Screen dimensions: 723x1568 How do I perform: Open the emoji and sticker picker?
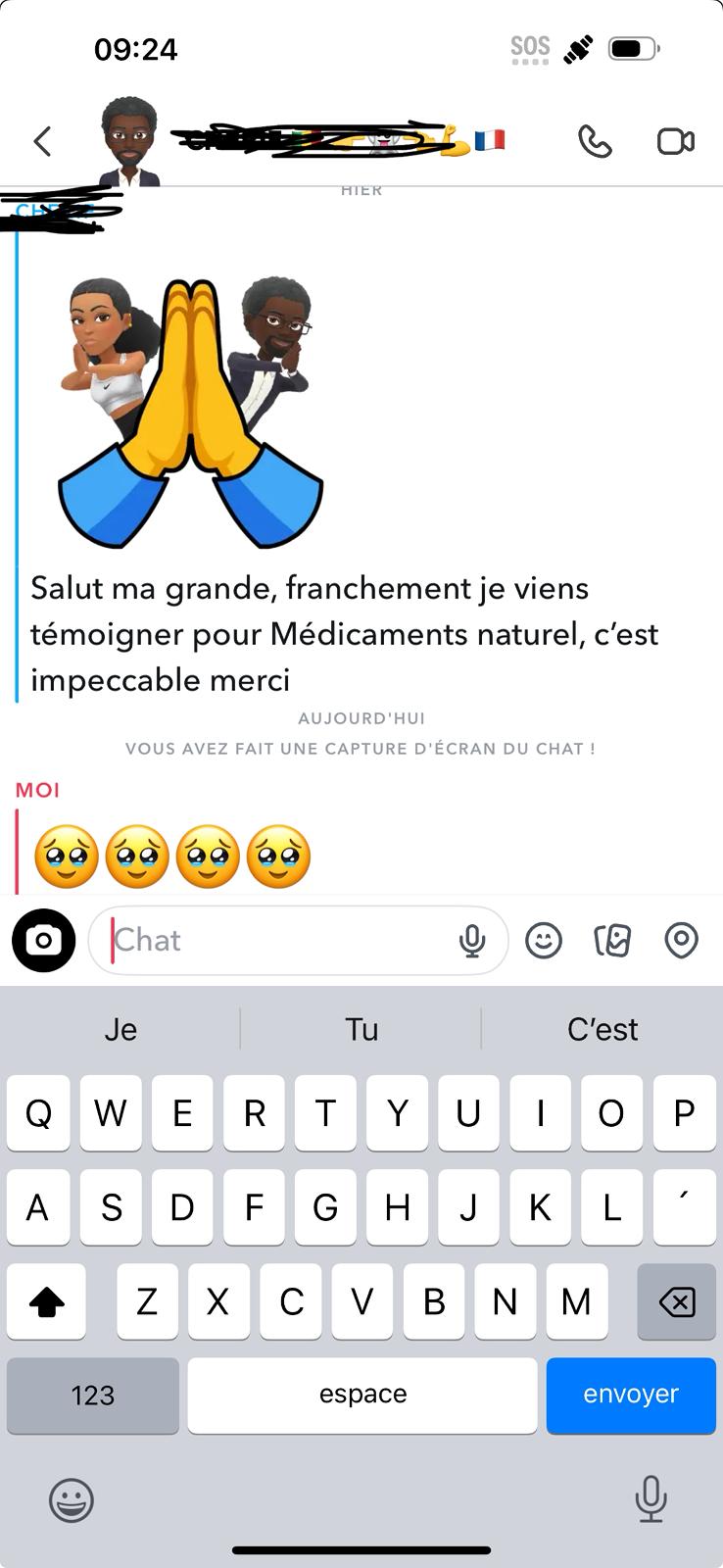[x=544, y=941]
